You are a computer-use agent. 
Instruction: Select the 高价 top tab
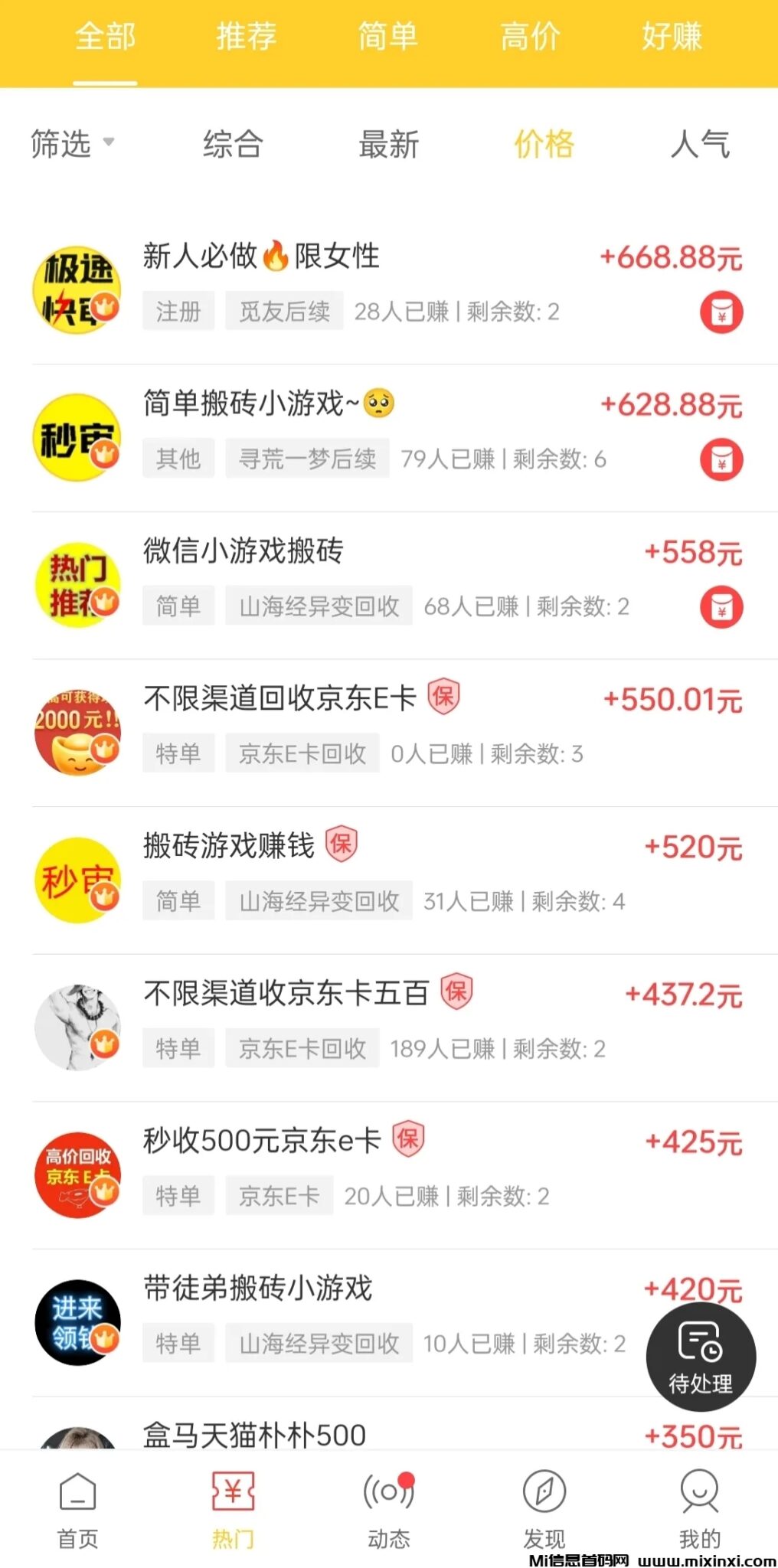point(530,36)
